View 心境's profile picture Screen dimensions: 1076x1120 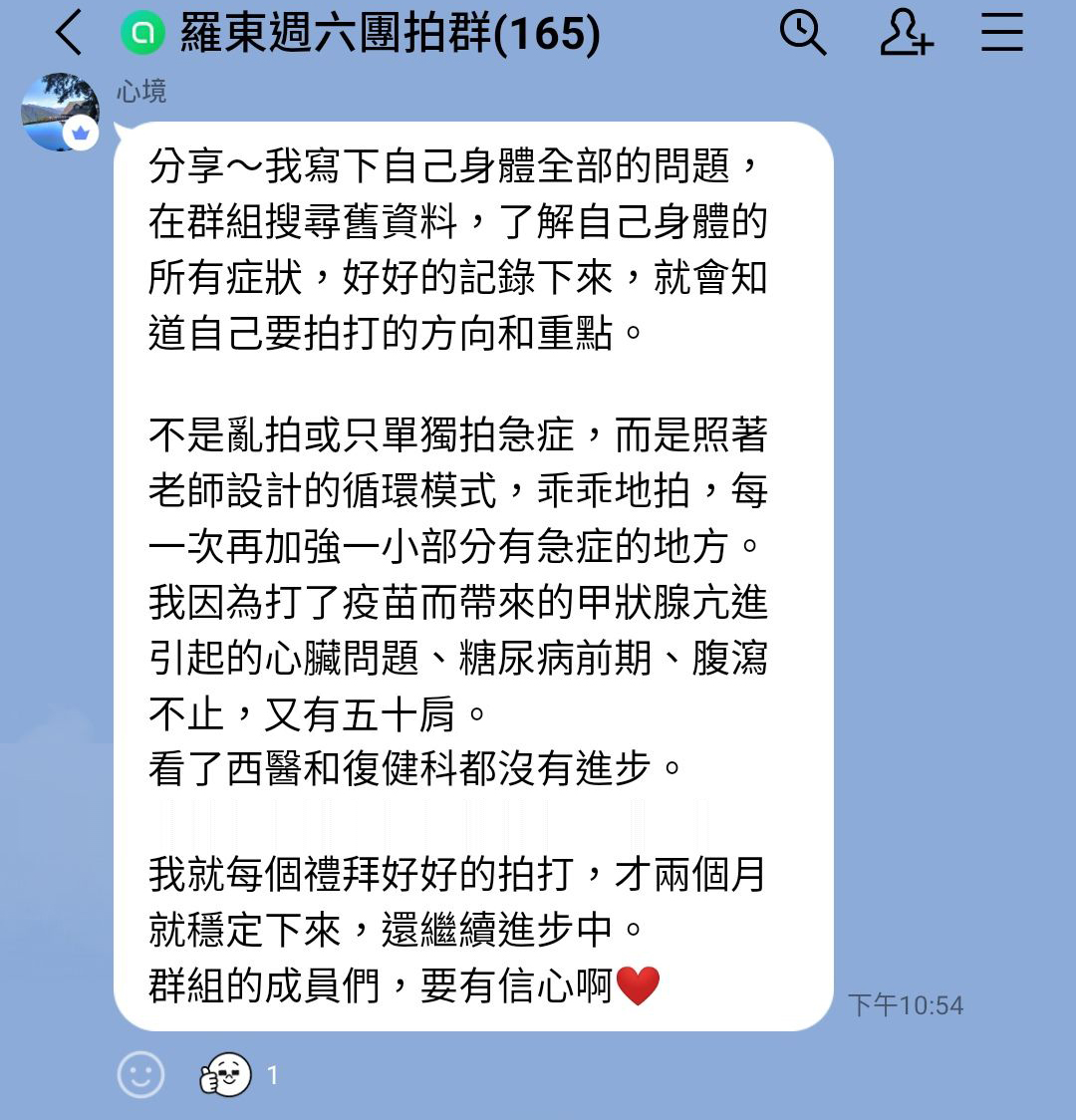[60, 112]
